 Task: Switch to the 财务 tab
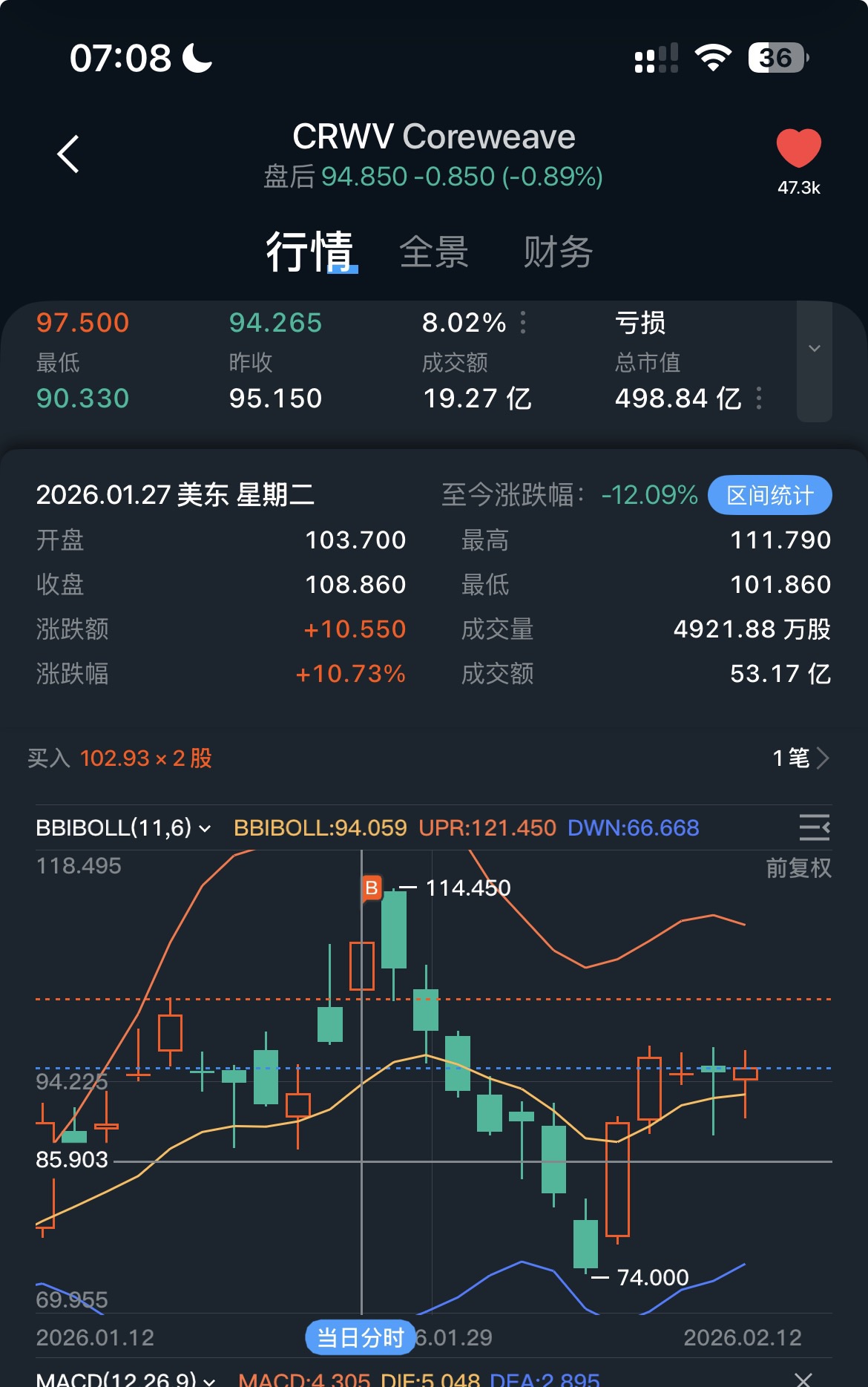coord(558,252)
